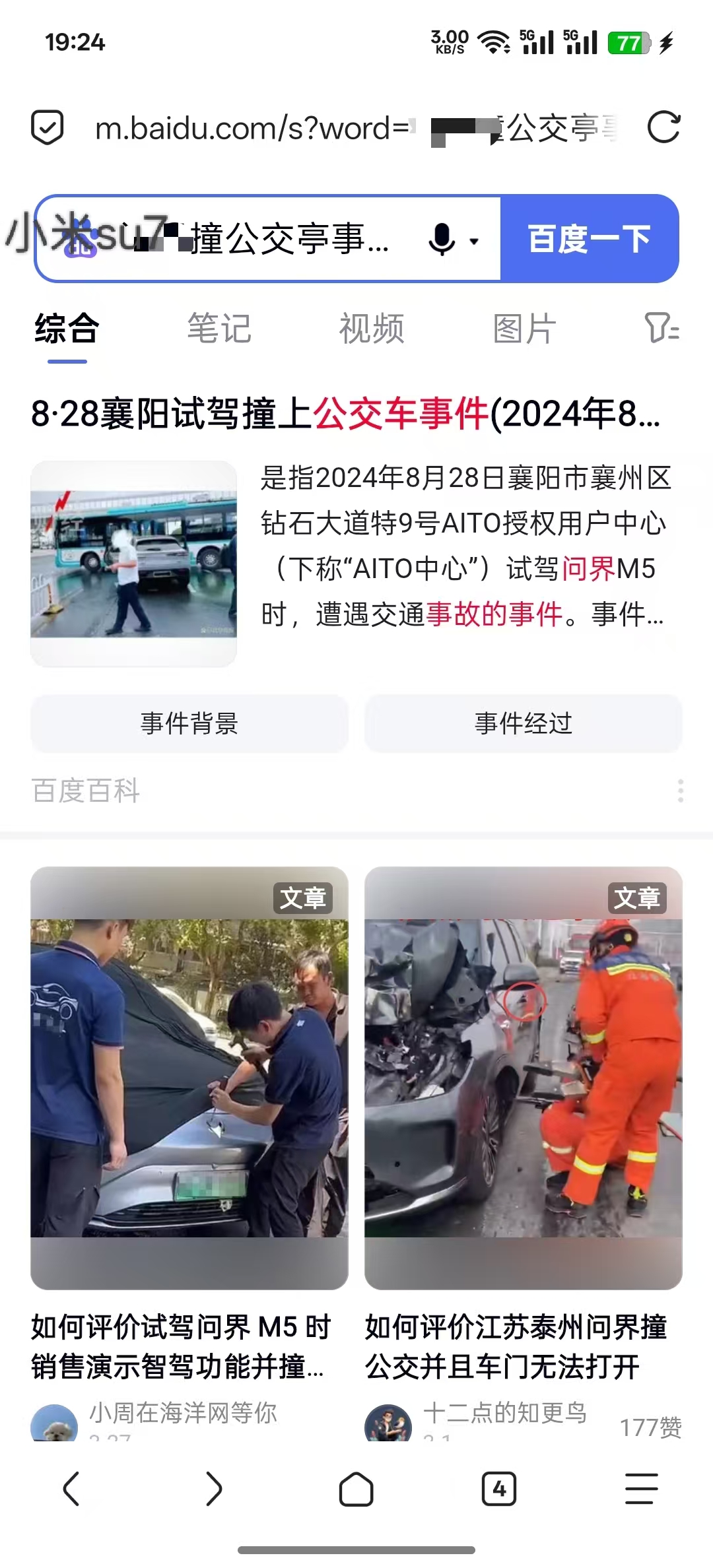Switch to the 图片 tab
Image resolution: width=713 pixels, height=1568 pixels.
pyautogui.click(x=524, y=329)
